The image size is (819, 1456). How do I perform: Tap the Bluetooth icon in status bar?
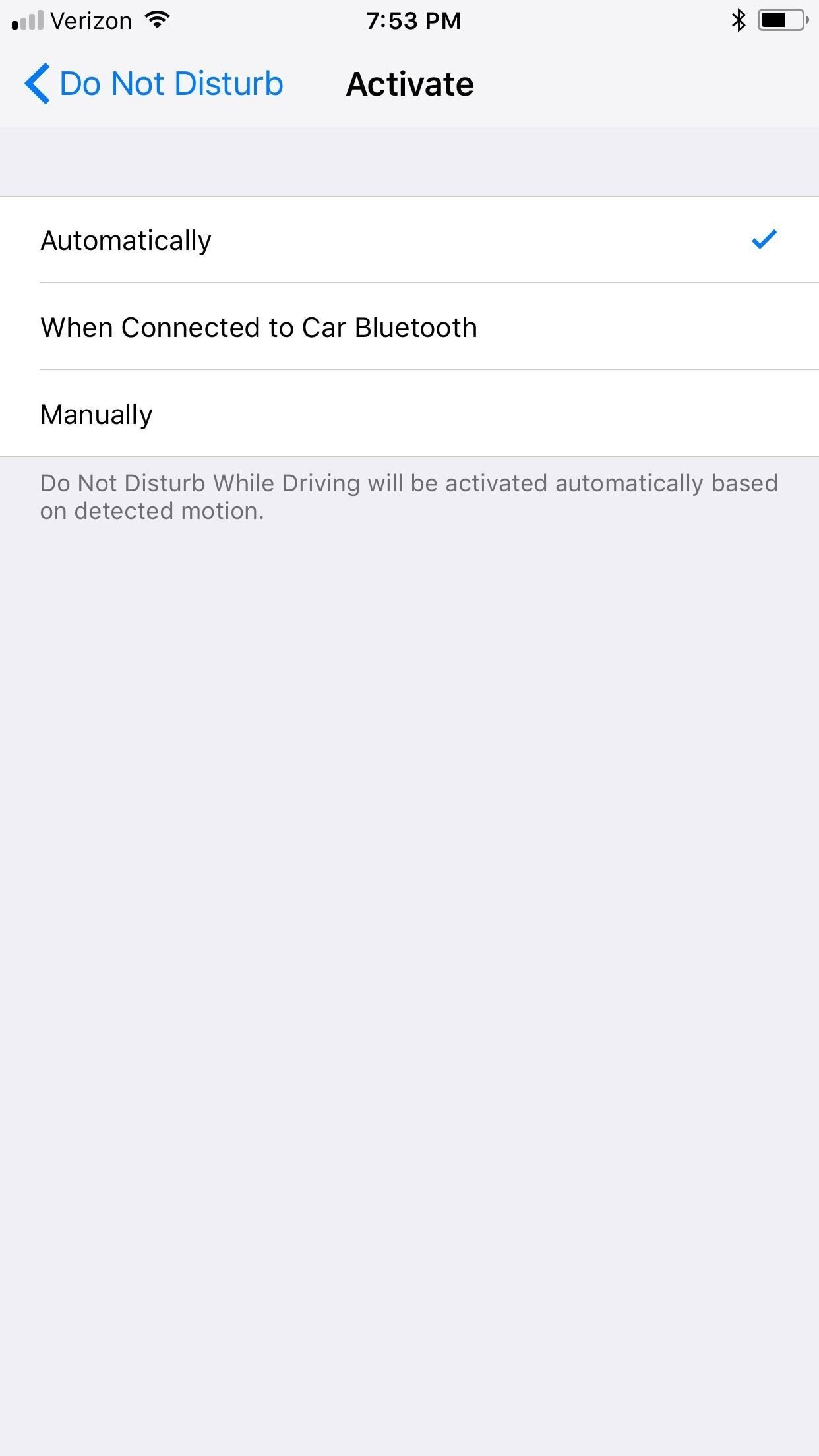[x=738, y=20]
